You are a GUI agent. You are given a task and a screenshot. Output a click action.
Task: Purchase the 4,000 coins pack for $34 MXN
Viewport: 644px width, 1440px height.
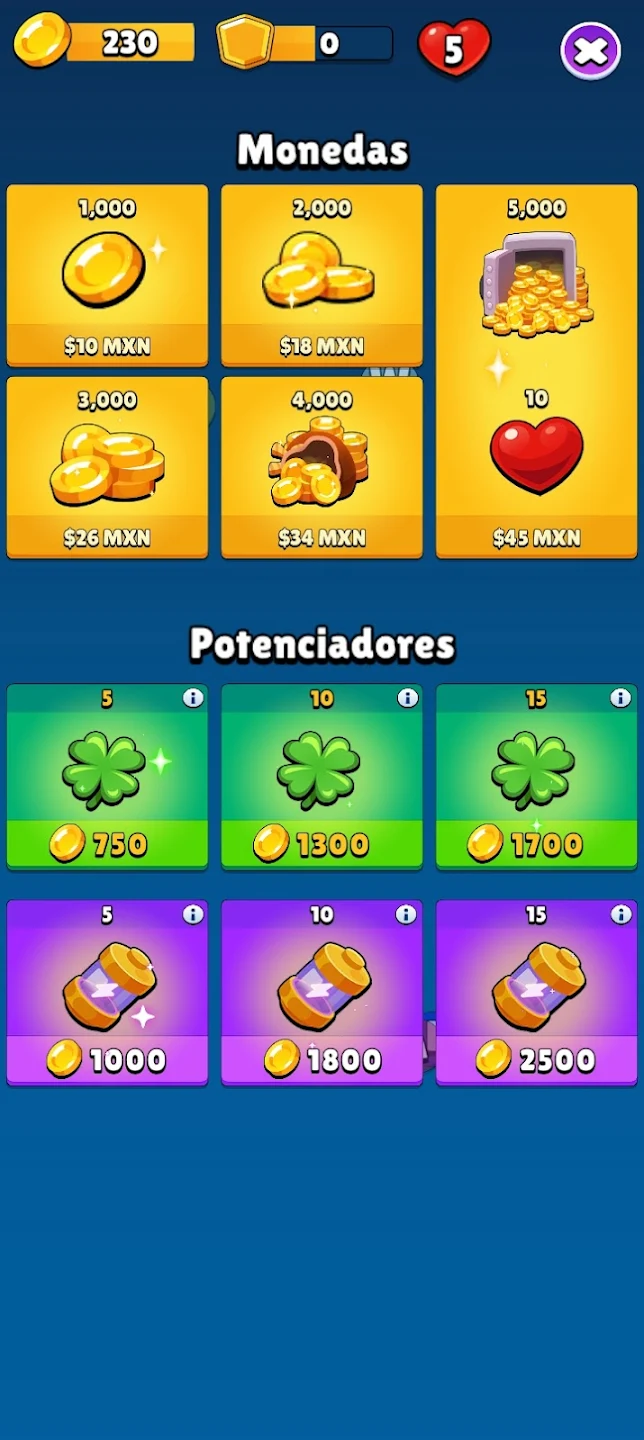321,467
